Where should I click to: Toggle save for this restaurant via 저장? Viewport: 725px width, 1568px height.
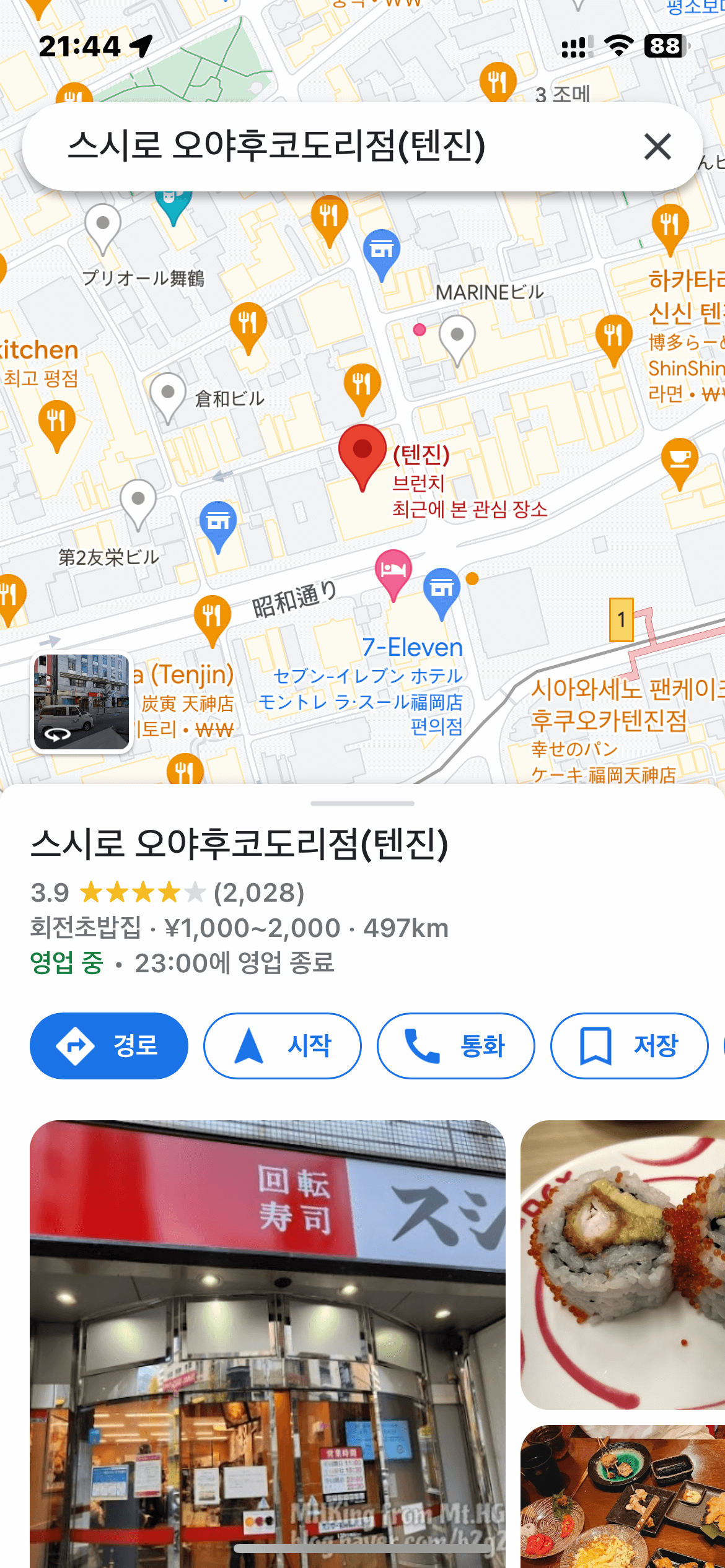click(x=628, y=1046)
